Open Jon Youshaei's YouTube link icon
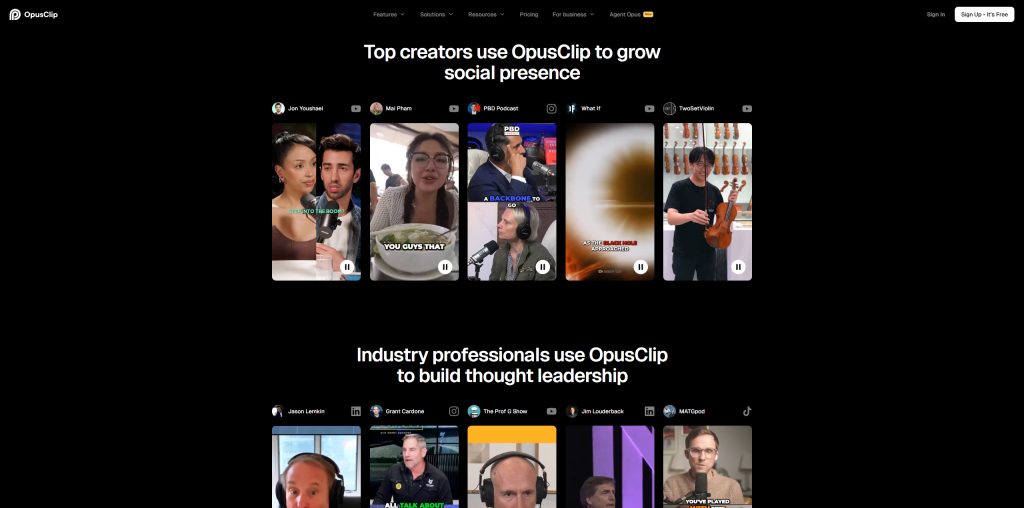Viewport: 1024px width, 508px height. [x=356, y=108]
